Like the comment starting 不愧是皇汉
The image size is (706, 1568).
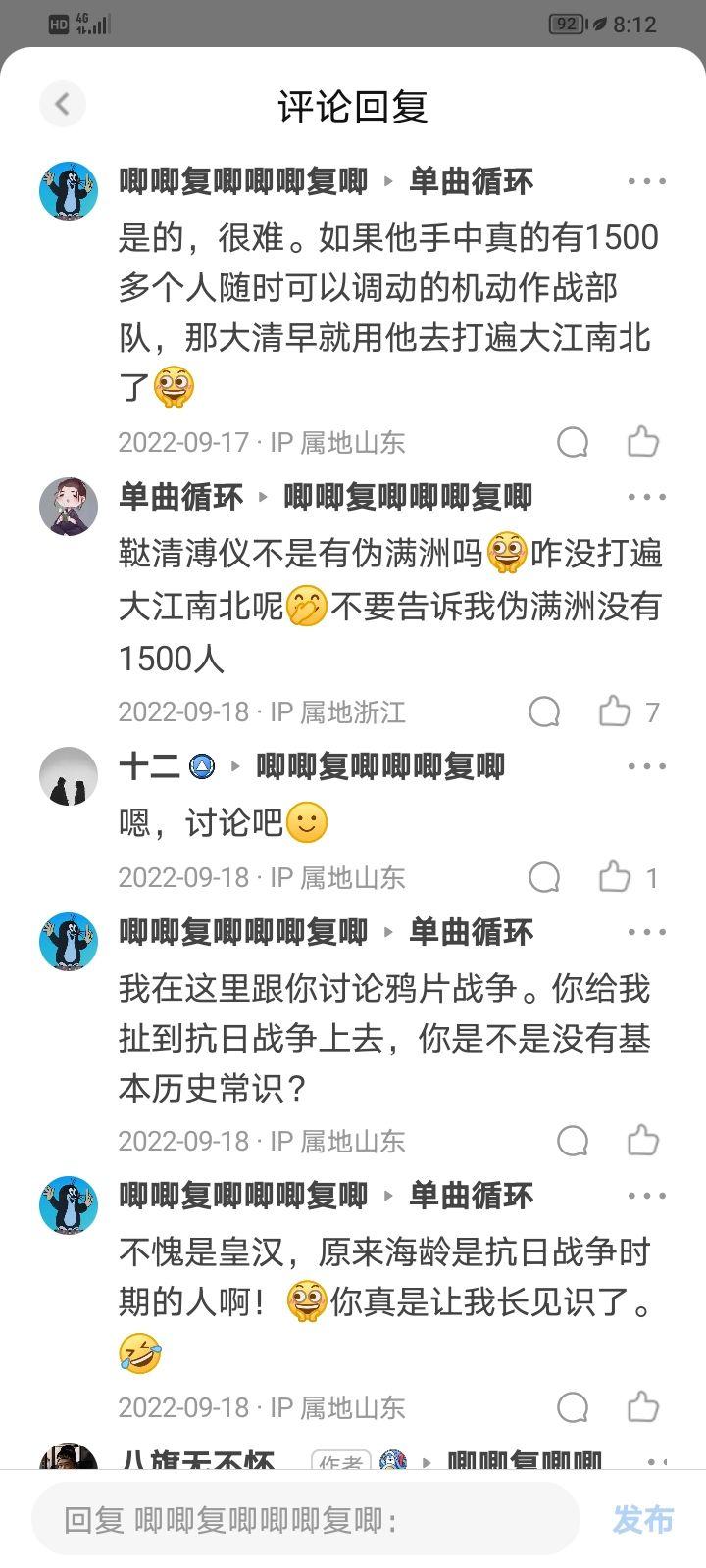pos(643,1407)
